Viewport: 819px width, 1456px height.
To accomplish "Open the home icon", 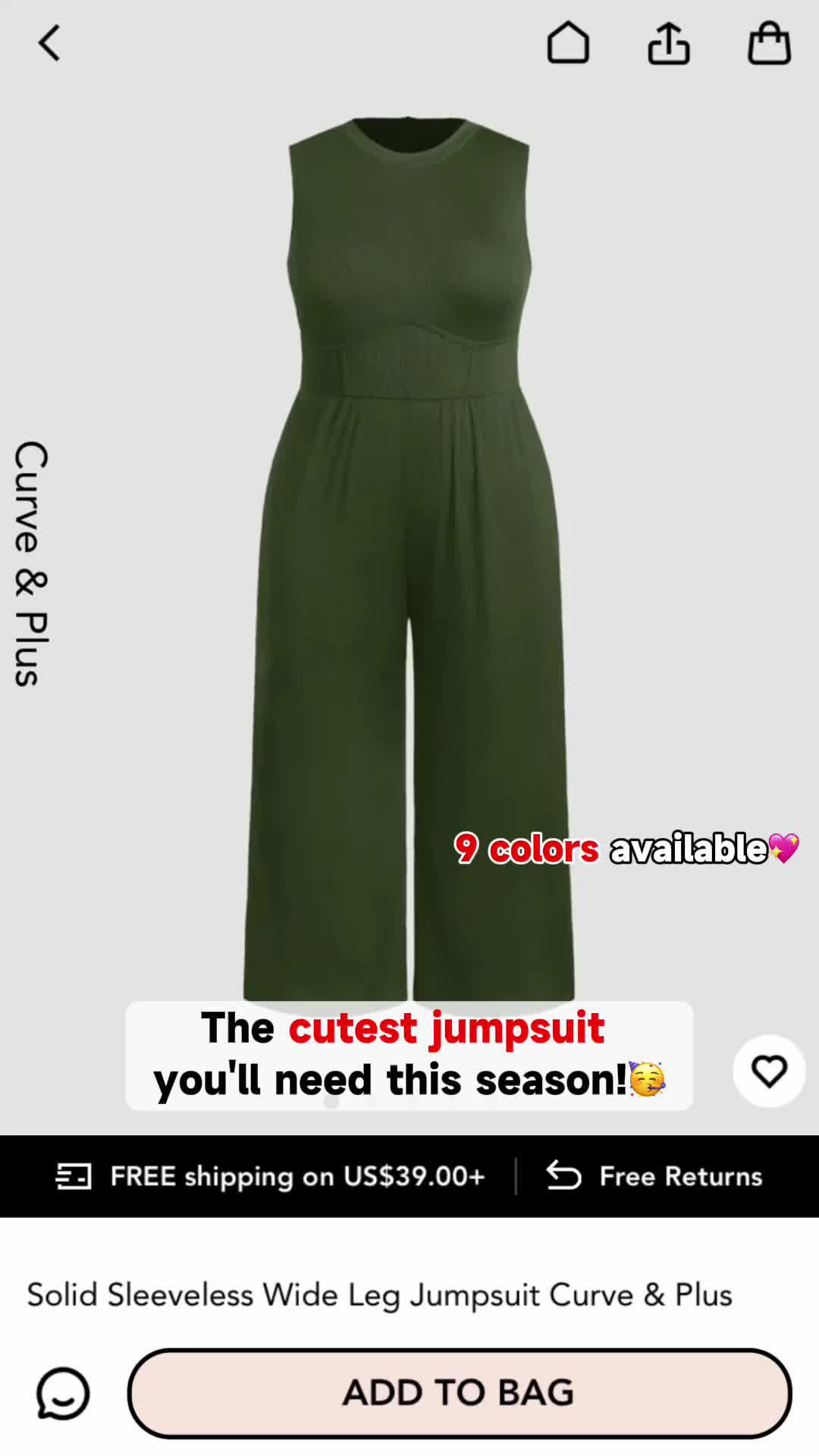I will [568, 42].
